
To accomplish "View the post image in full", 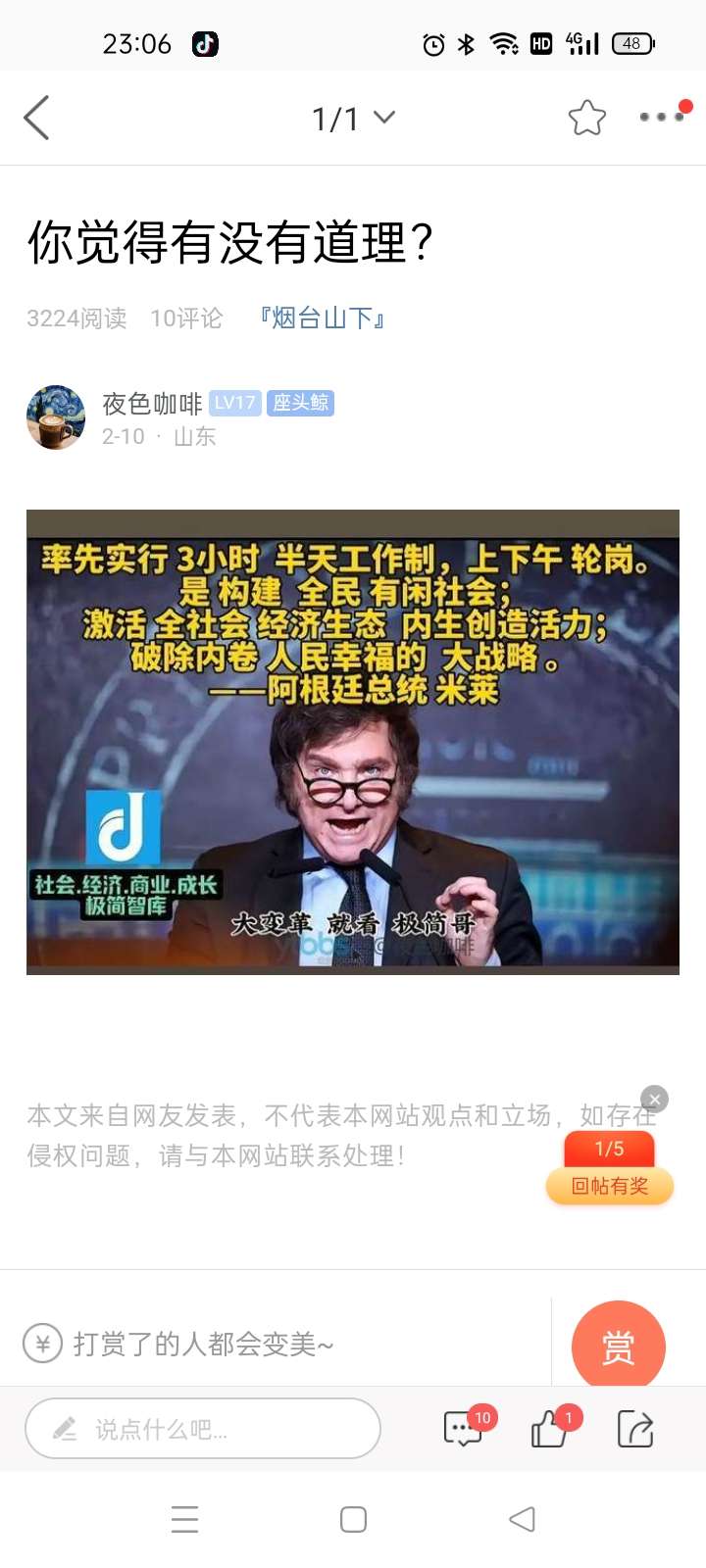I will (x=353, y=742).
